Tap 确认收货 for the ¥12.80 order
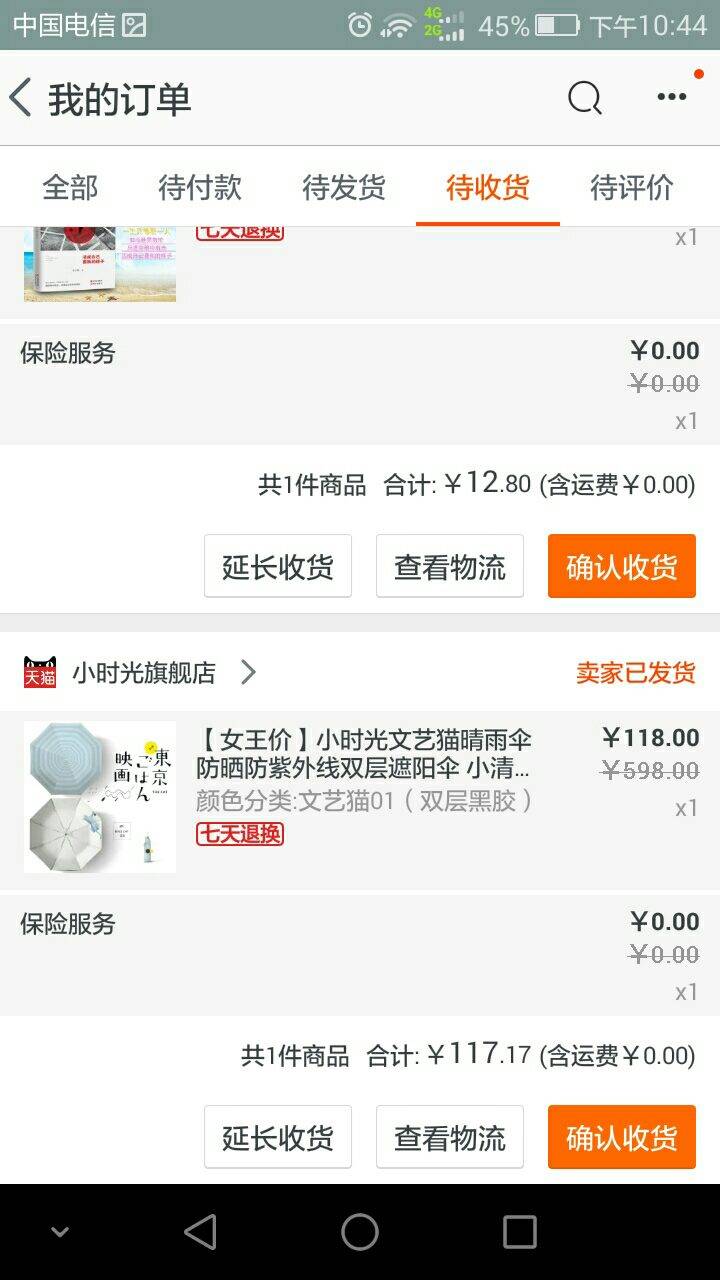 [x=622, y=567]
